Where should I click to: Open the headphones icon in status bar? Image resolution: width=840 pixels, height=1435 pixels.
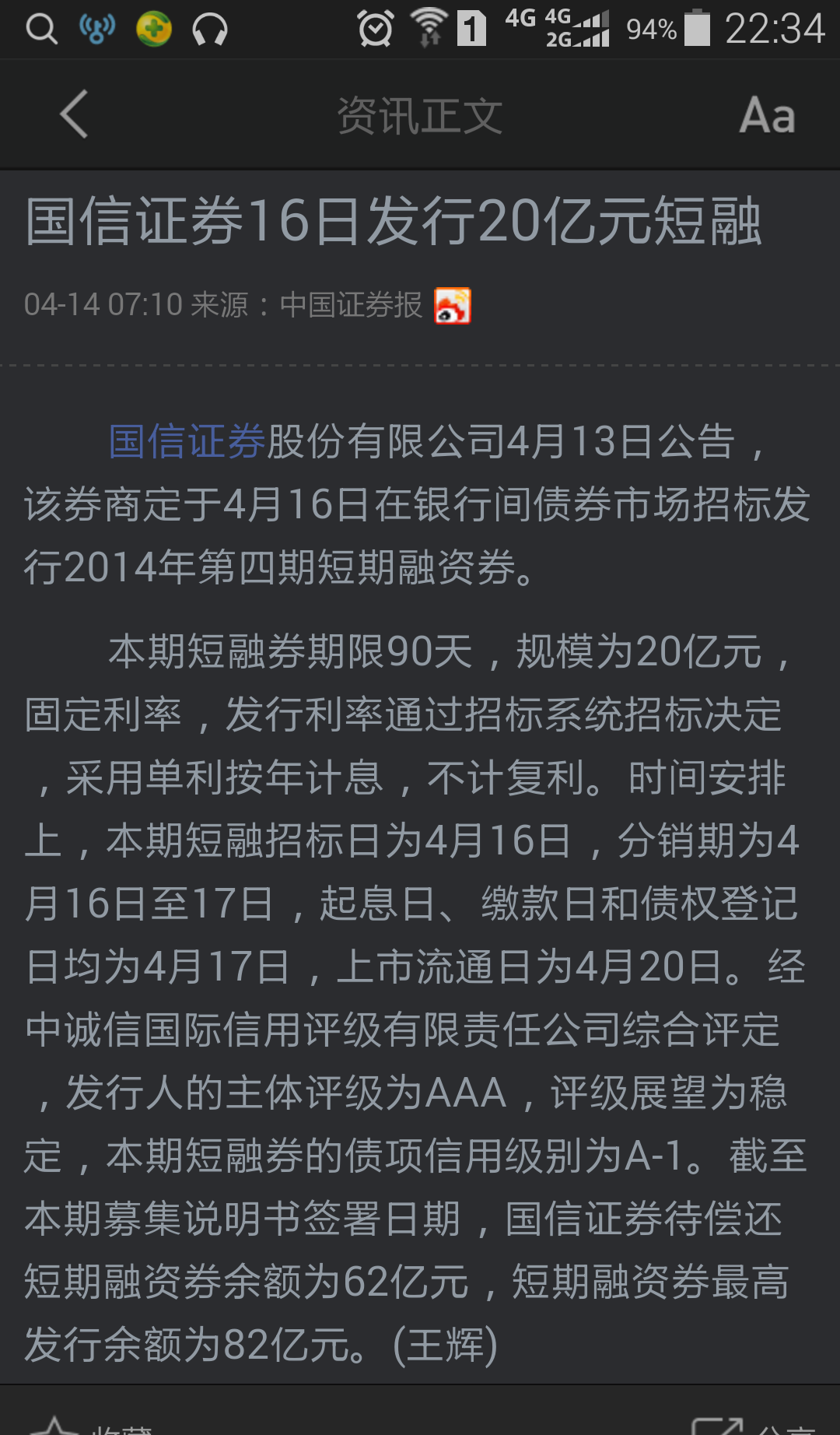(208, 29)
